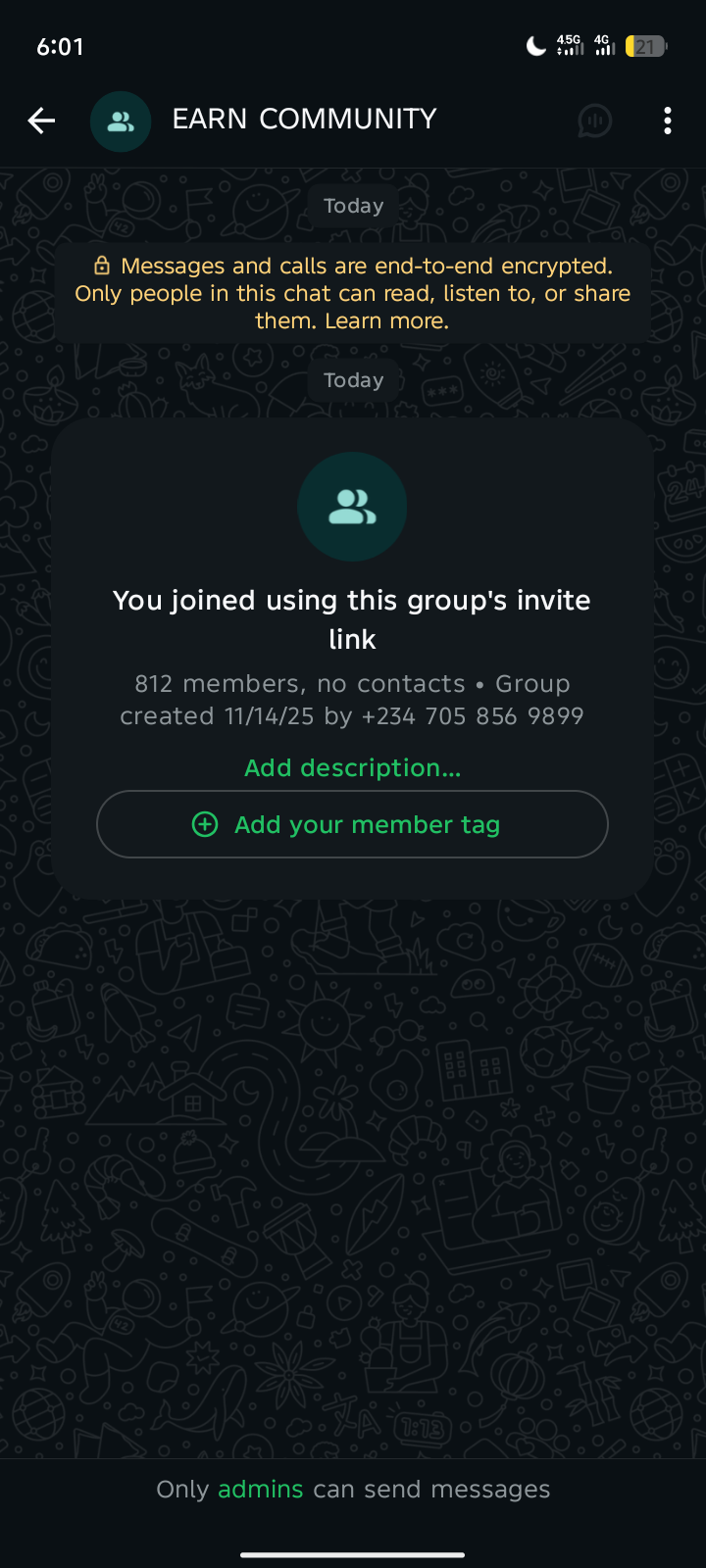
Task: Open the group events icon in the app bar
Action: pyautogui.click(x=594, y=121)
